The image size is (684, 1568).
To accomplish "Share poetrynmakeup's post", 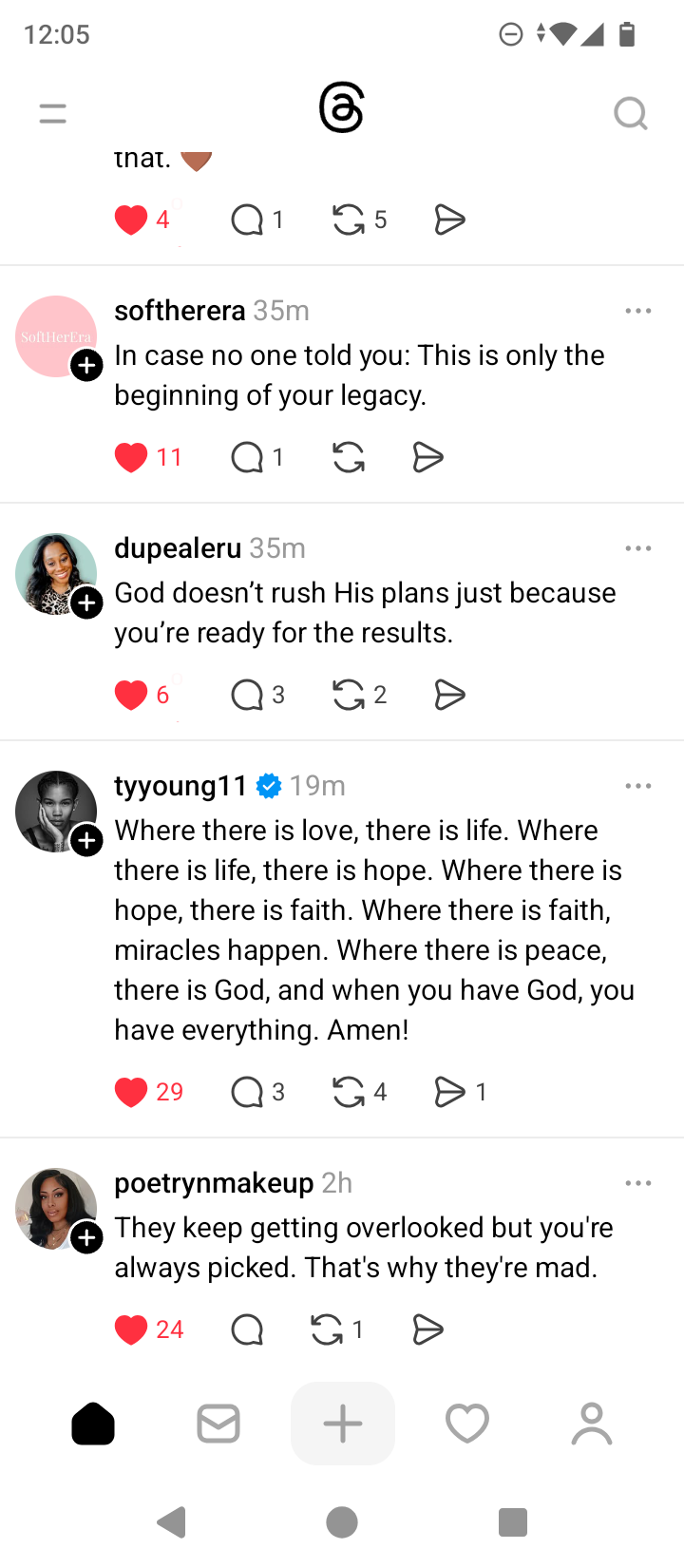I will (x=428, y=1329).
